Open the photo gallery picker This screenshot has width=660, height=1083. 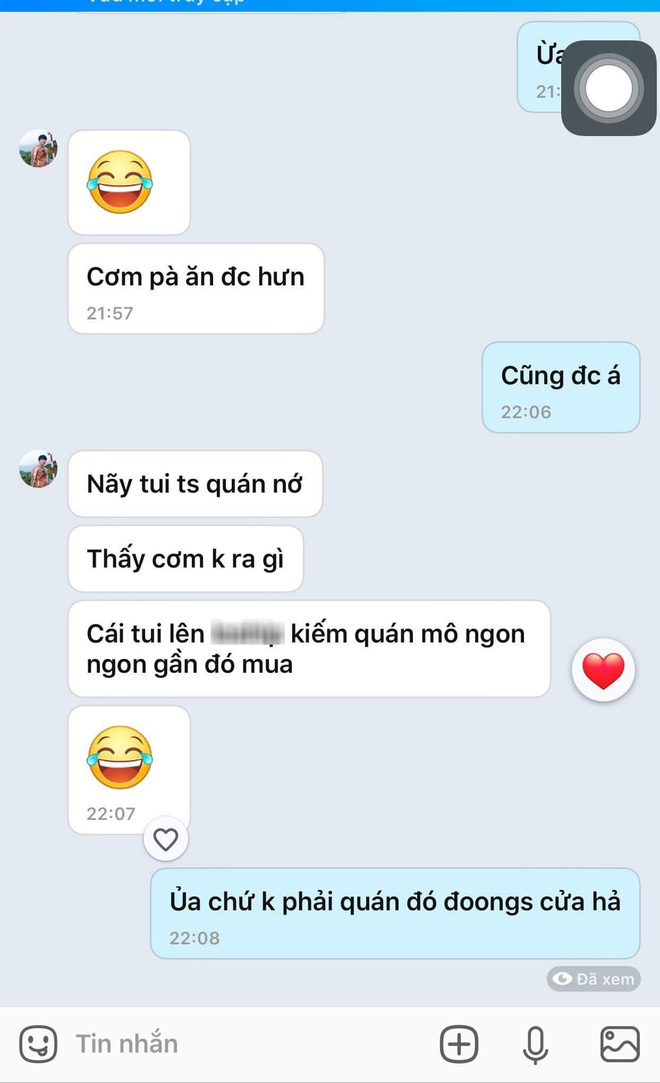click(x=619, y=1044)
